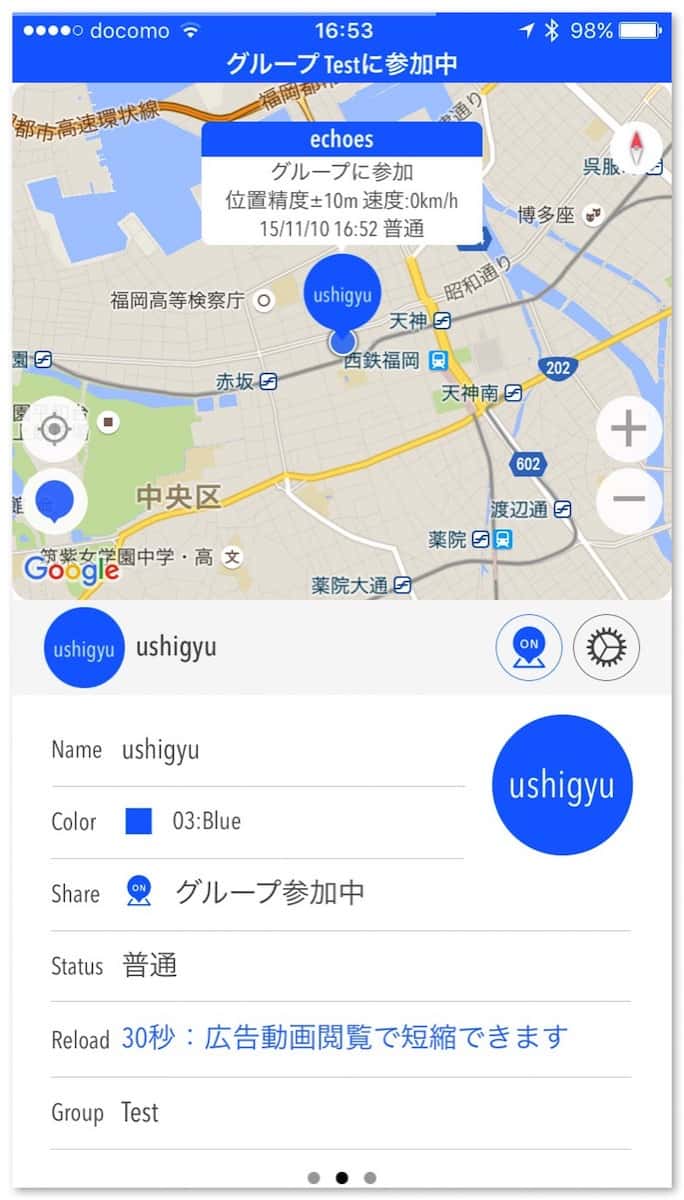Open Reload interval 30秒 ad video link
This screenshot has width=684, height=1200.
(x=344, y=1038)
